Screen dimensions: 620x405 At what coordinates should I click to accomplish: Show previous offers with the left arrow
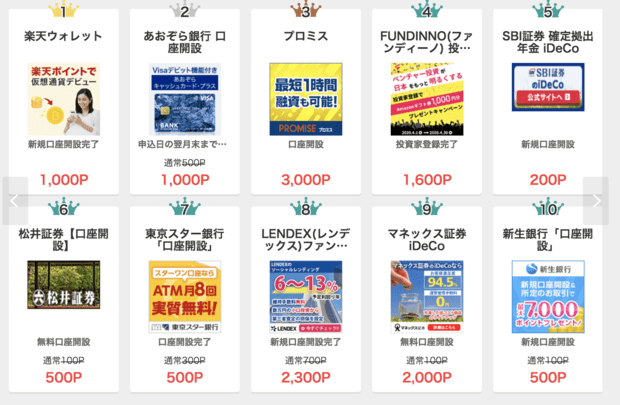tap(14, 201)
